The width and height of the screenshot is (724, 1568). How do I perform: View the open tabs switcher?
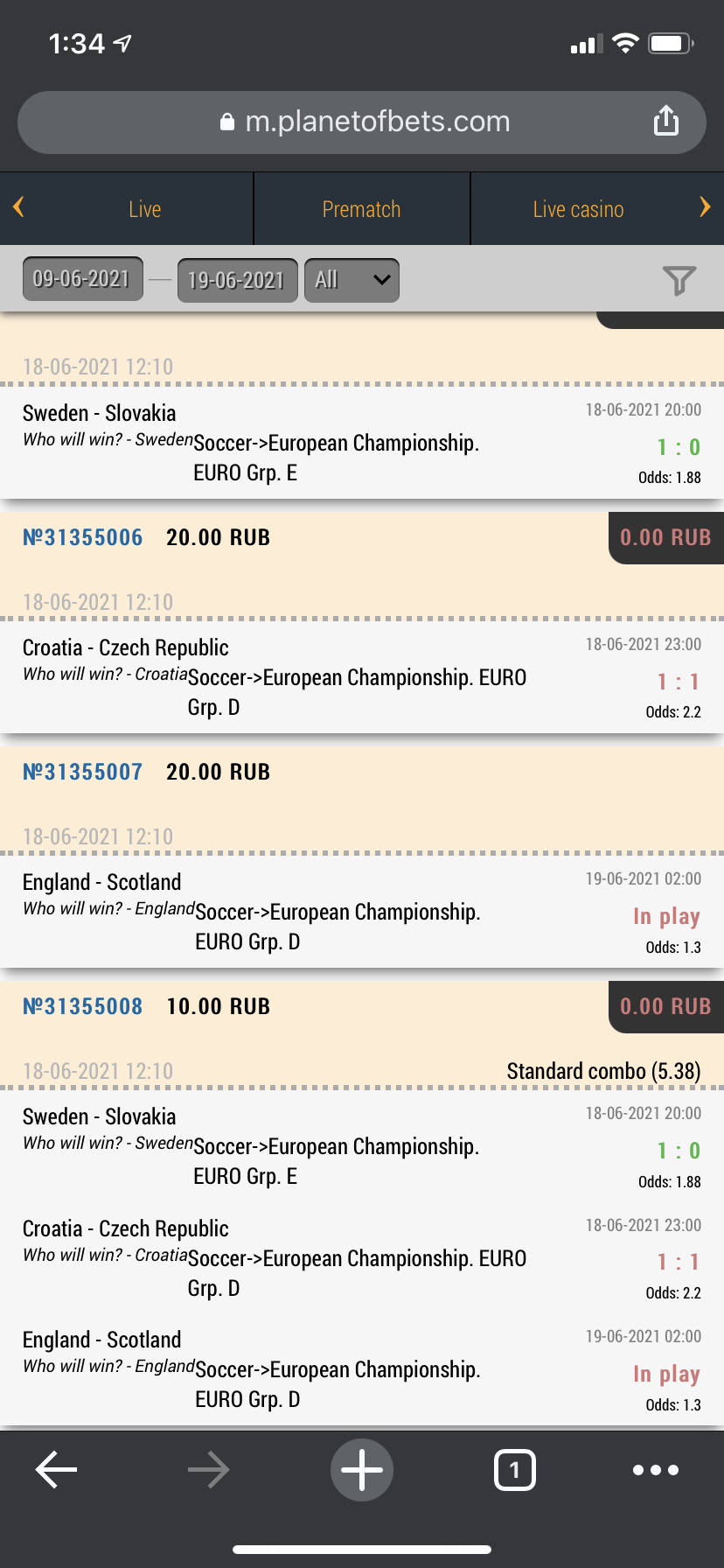tap(515, 1470)
